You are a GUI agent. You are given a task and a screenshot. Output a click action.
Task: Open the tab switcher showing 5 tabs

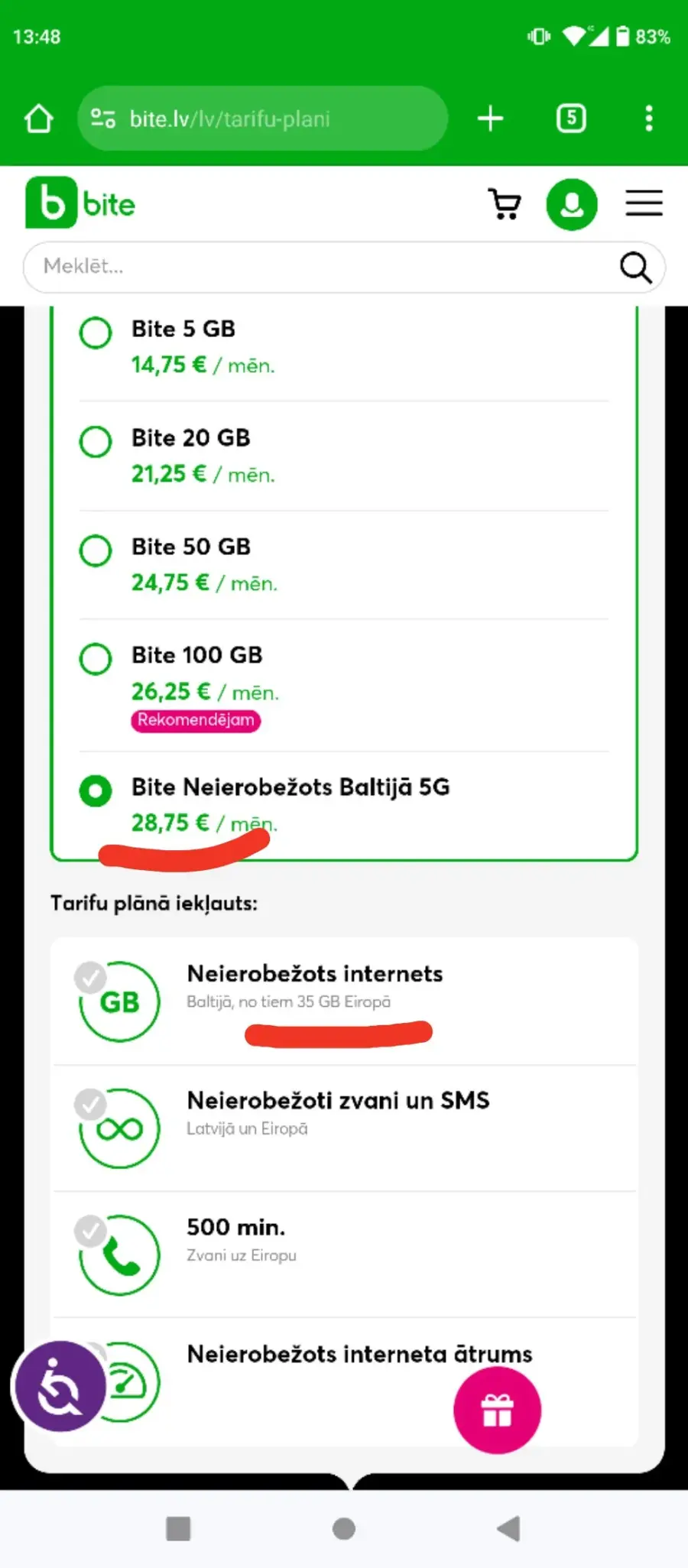tap(571, 118)
